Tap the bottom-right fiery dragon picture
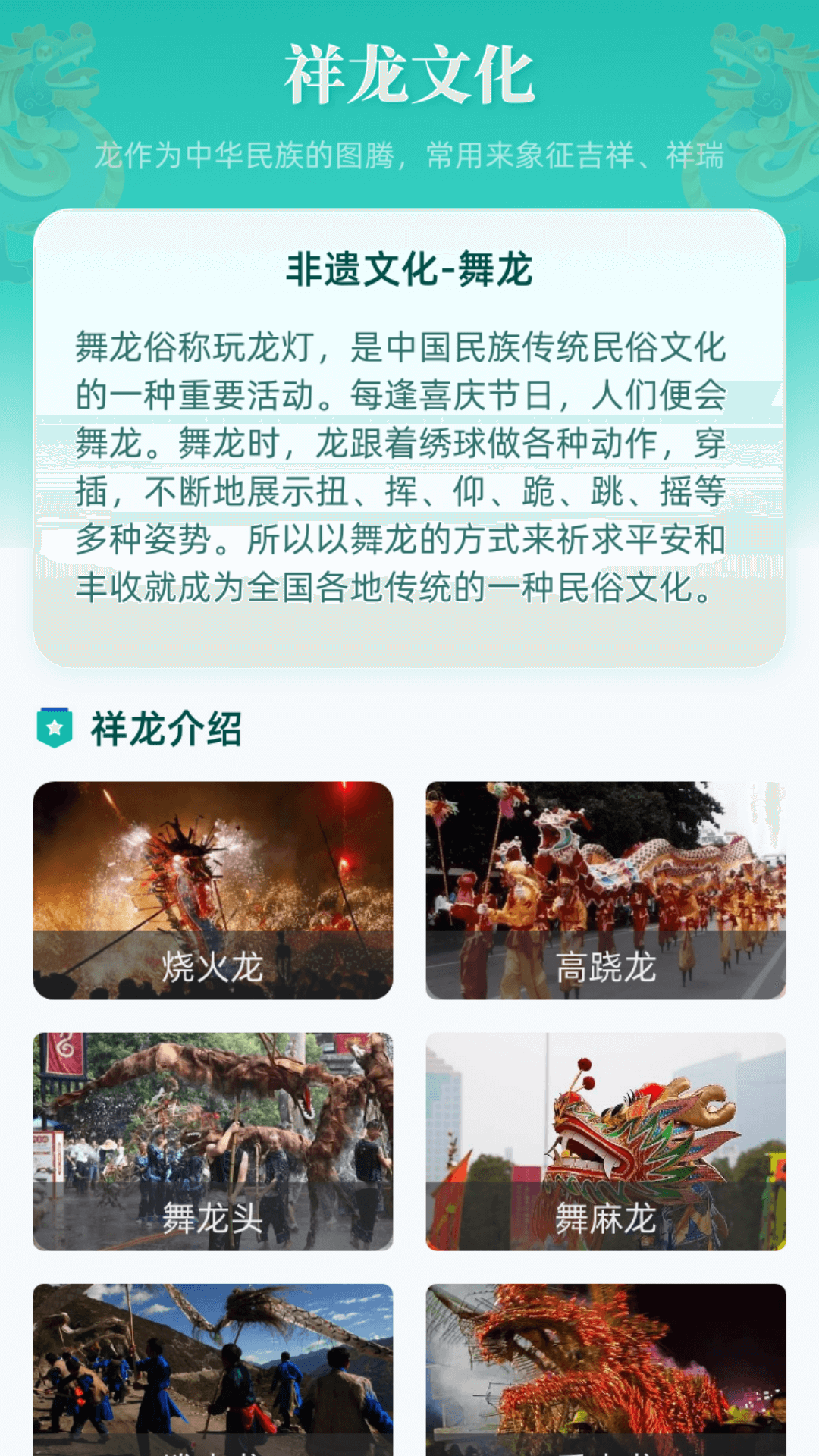The image size is (819, 1456). click(x=606, y=1365)
